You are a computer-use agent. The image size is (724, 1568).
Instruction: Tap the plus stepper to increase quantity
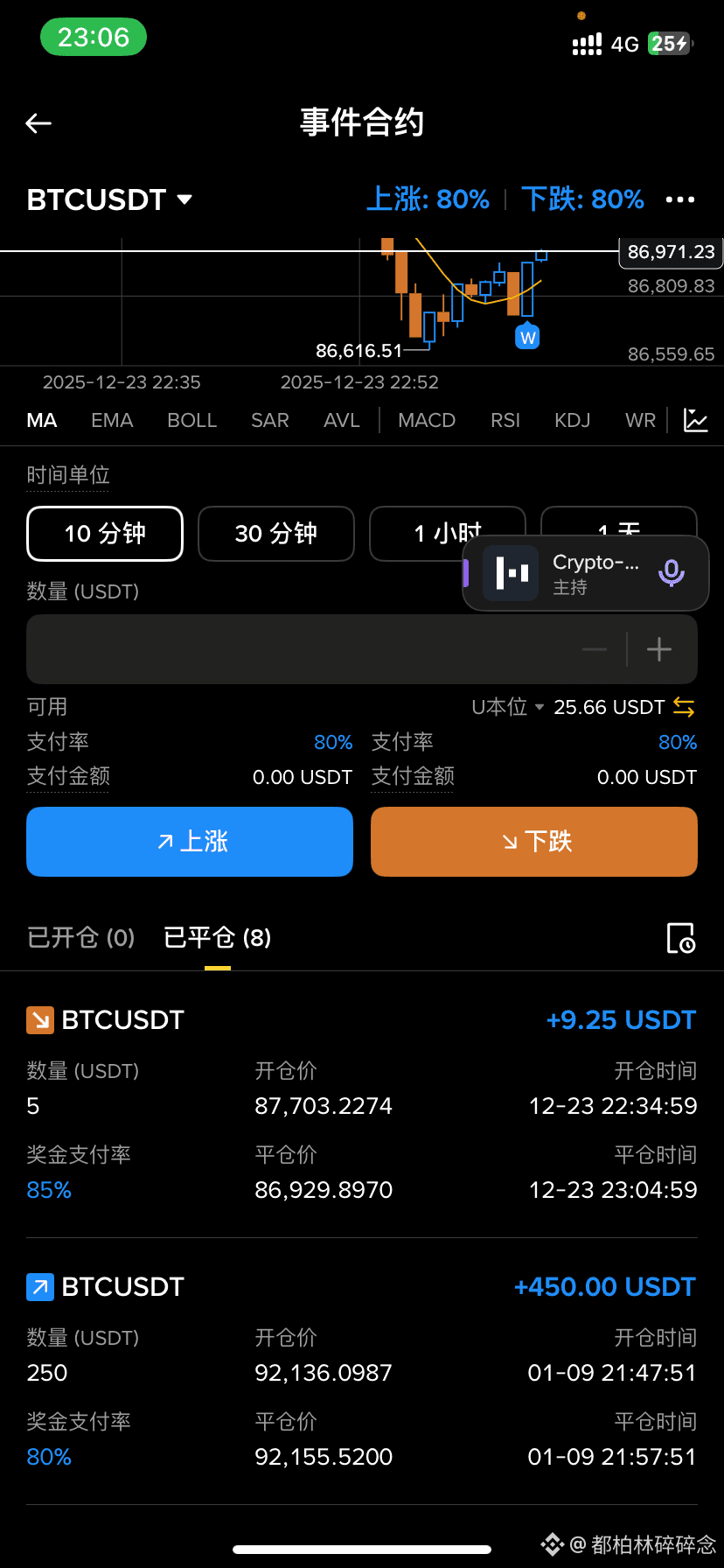pyautogui.click(x=658, y=649)
